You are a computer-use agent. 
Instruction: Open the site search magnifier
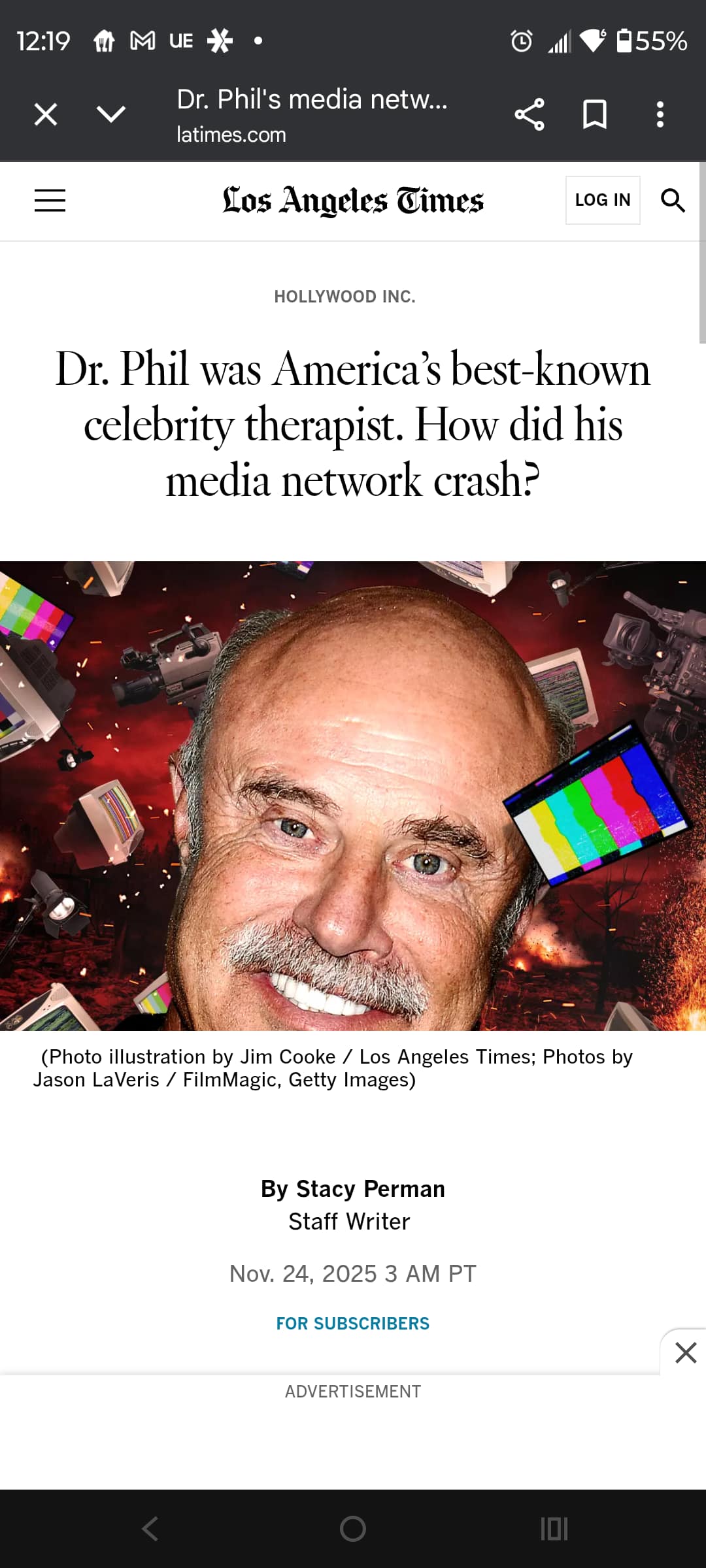pyautogui.click(x=673, y=201)
